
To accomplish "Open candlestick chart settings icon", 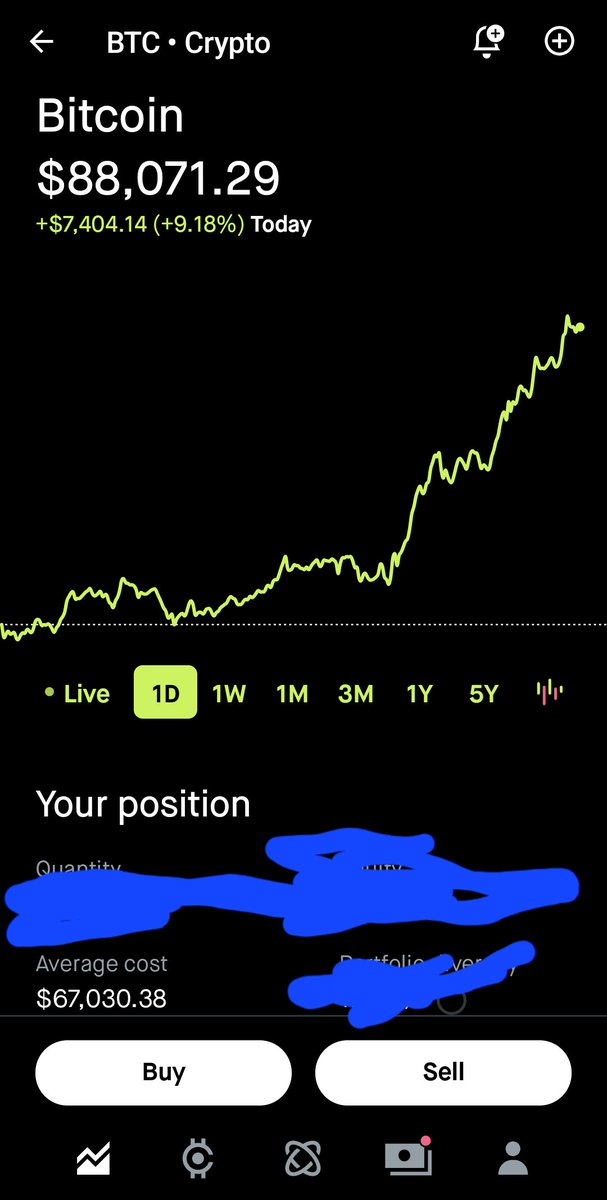I will [x=550, y=692].
